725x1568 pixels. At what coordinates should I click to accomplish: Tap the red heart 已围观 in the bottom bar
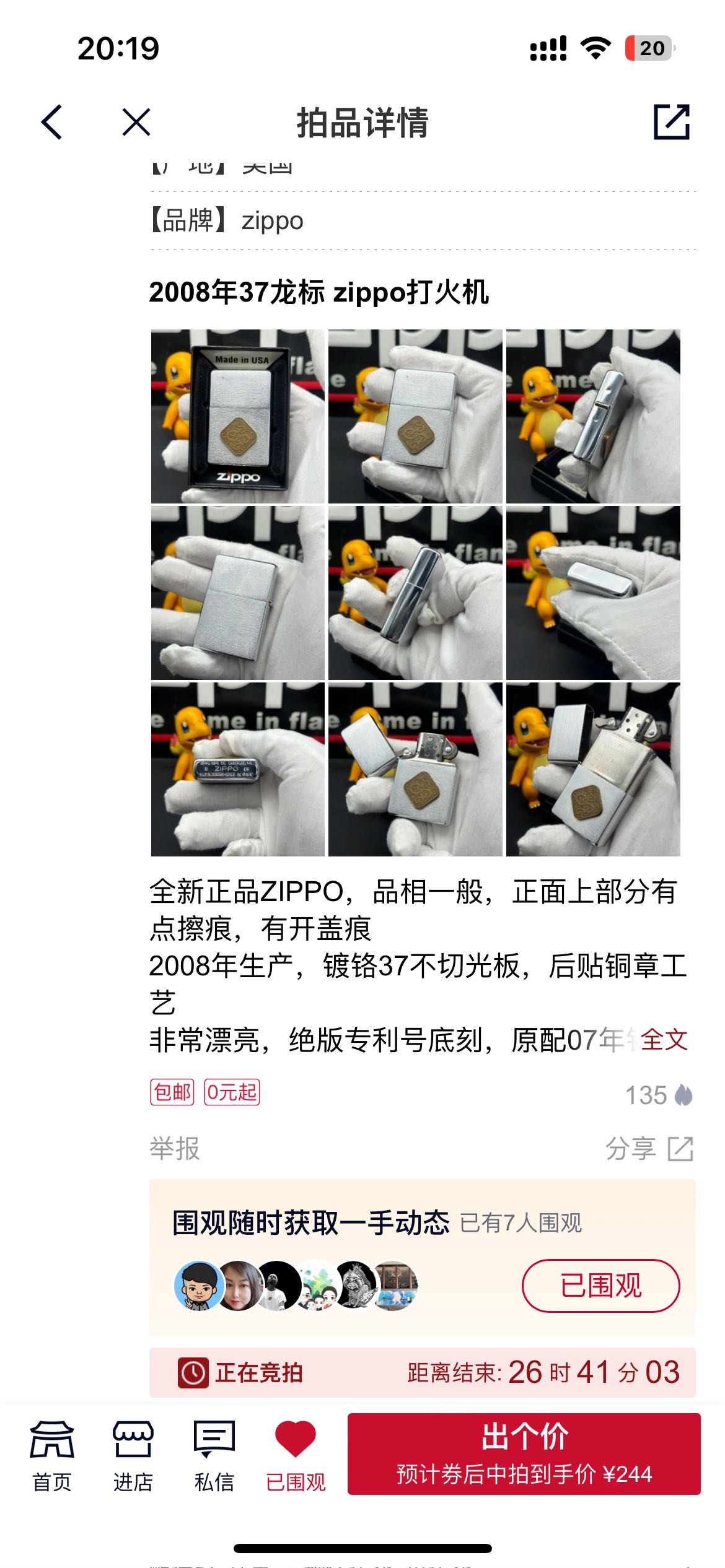point(296,1455)
